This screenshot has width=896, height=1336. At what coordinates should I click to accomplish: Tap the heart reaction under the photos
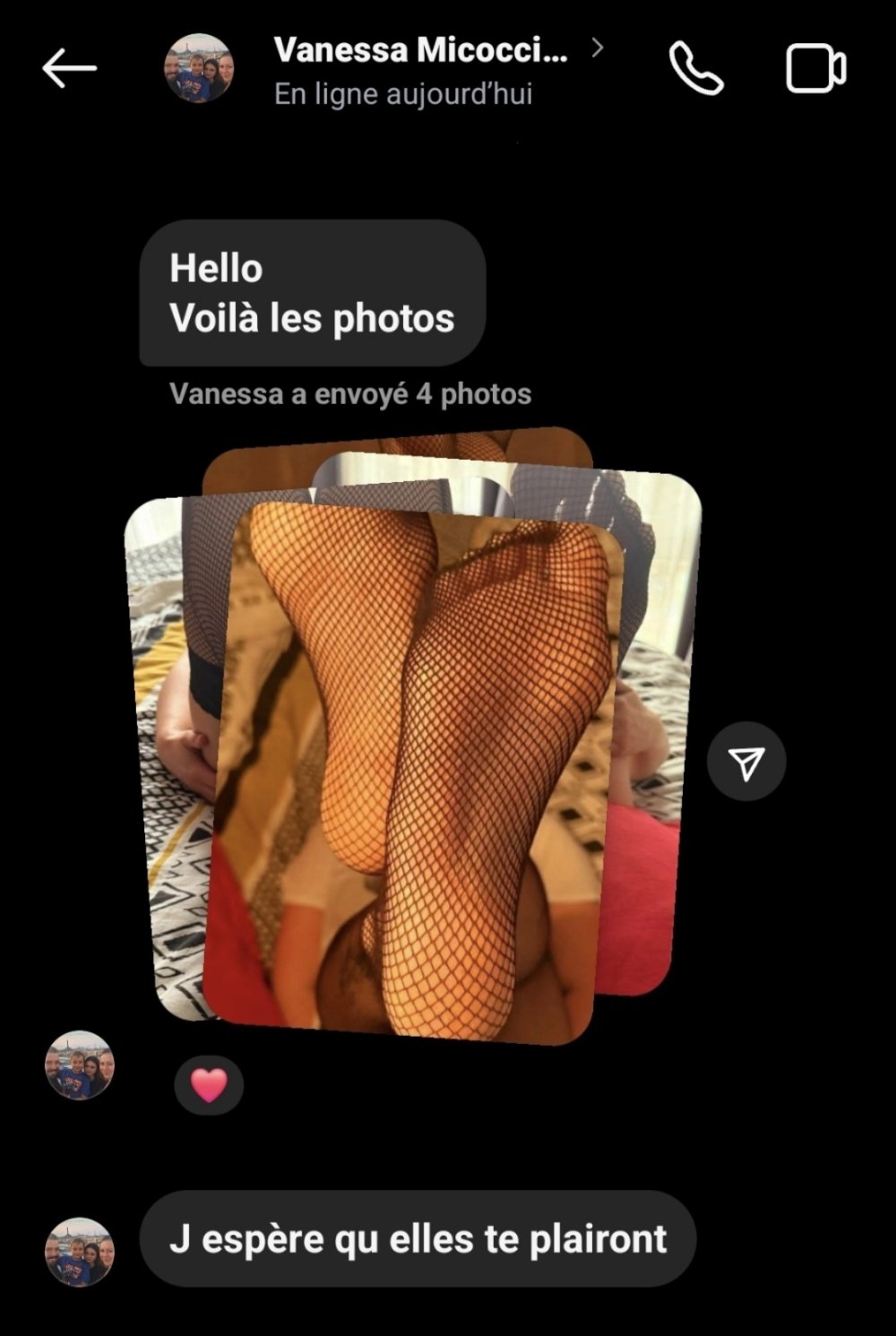209,1085
